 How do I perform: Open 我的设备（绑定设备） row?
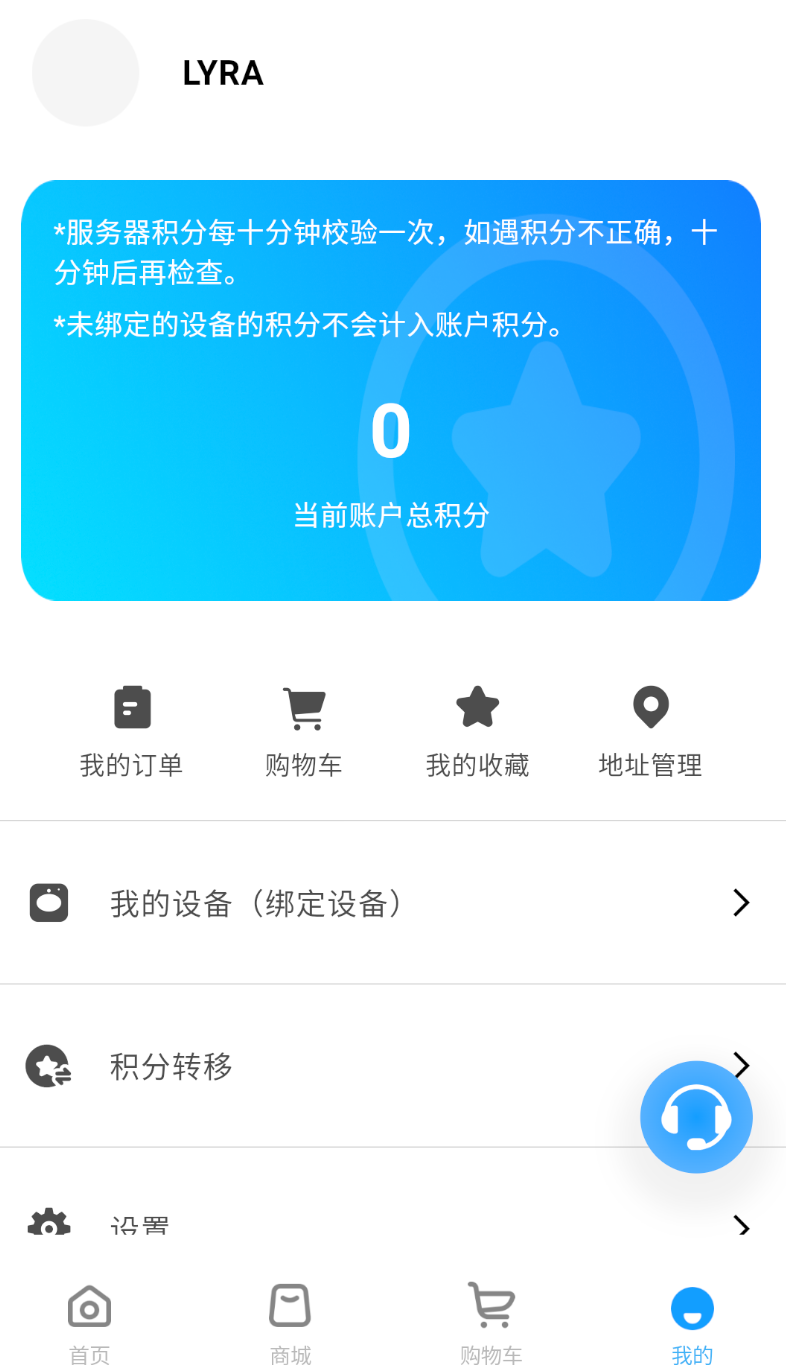pos(393,903)
